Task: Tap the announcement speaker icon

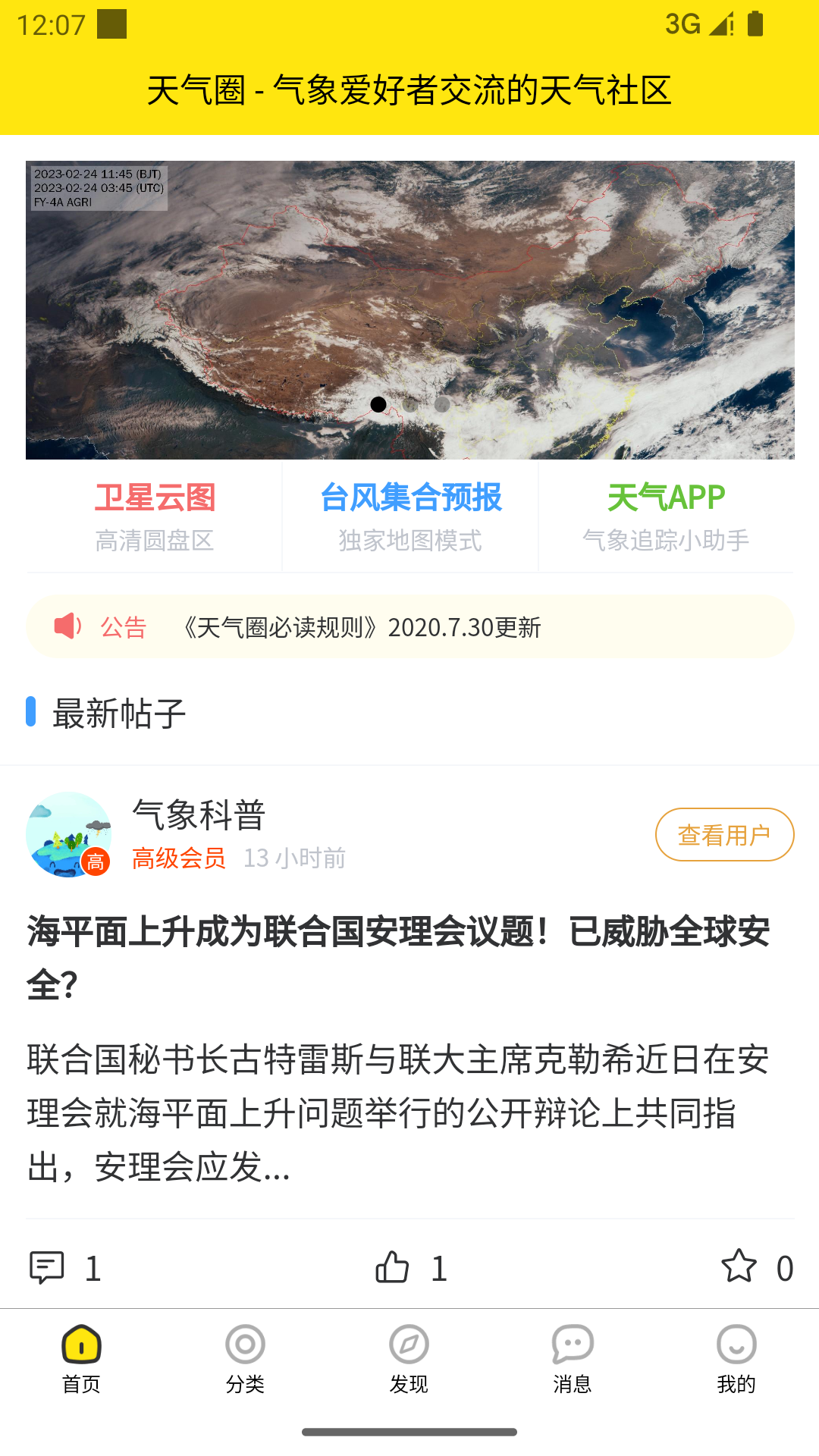Action: pos(67,627)
